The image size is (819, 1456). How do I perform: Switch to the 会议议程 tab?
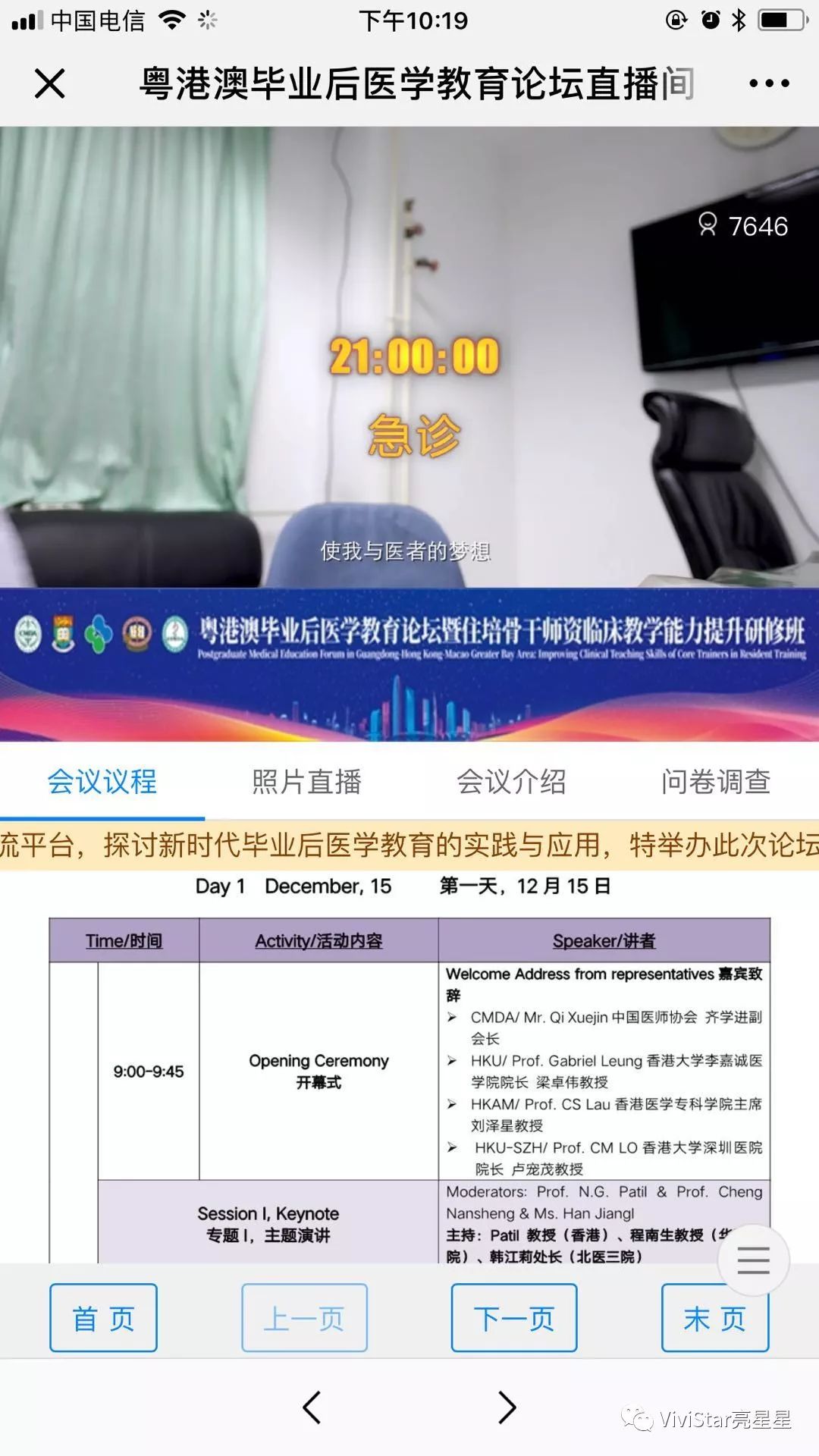tap(102, 781)
